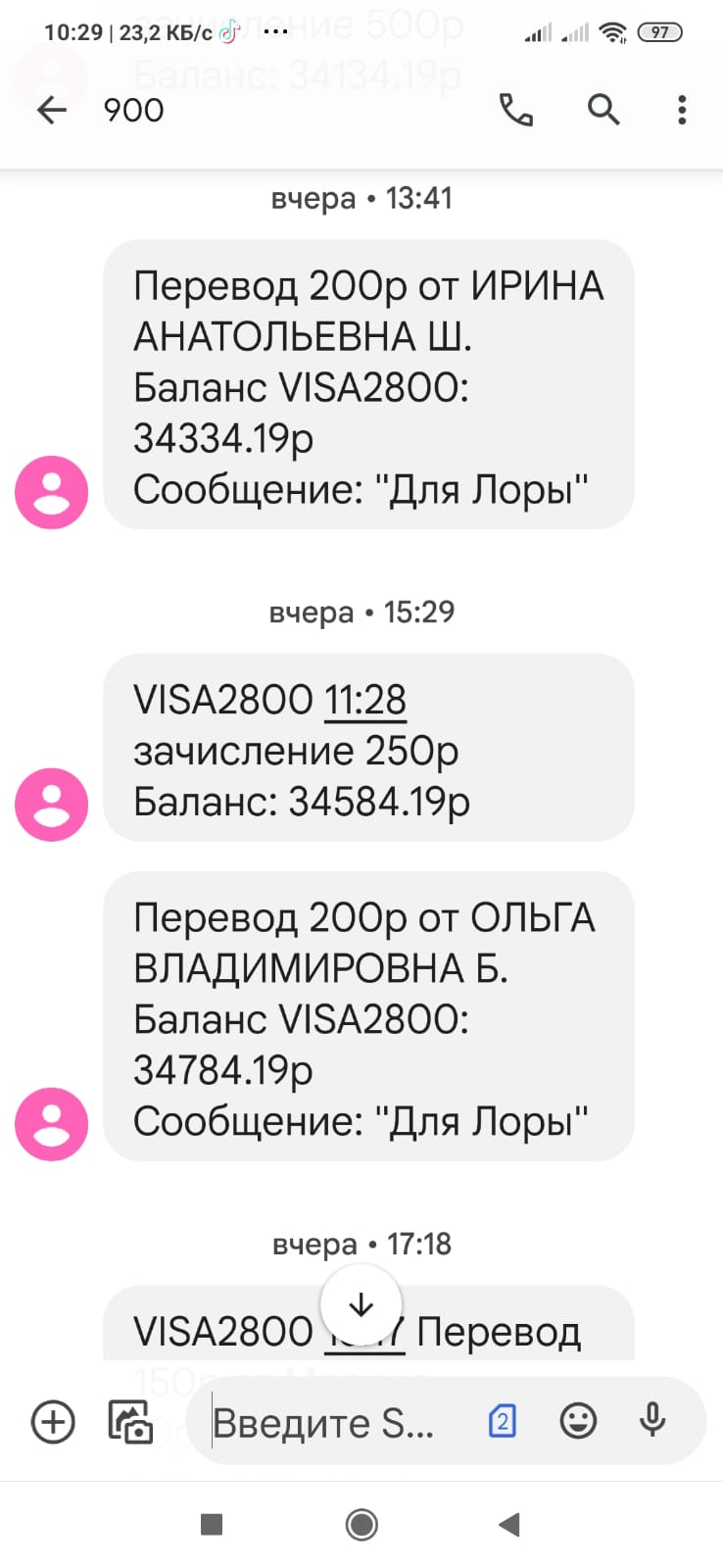The height and width of the screenshot is (1568, 723).
Task: Focus the message text field
Action: click(333, 1423)
